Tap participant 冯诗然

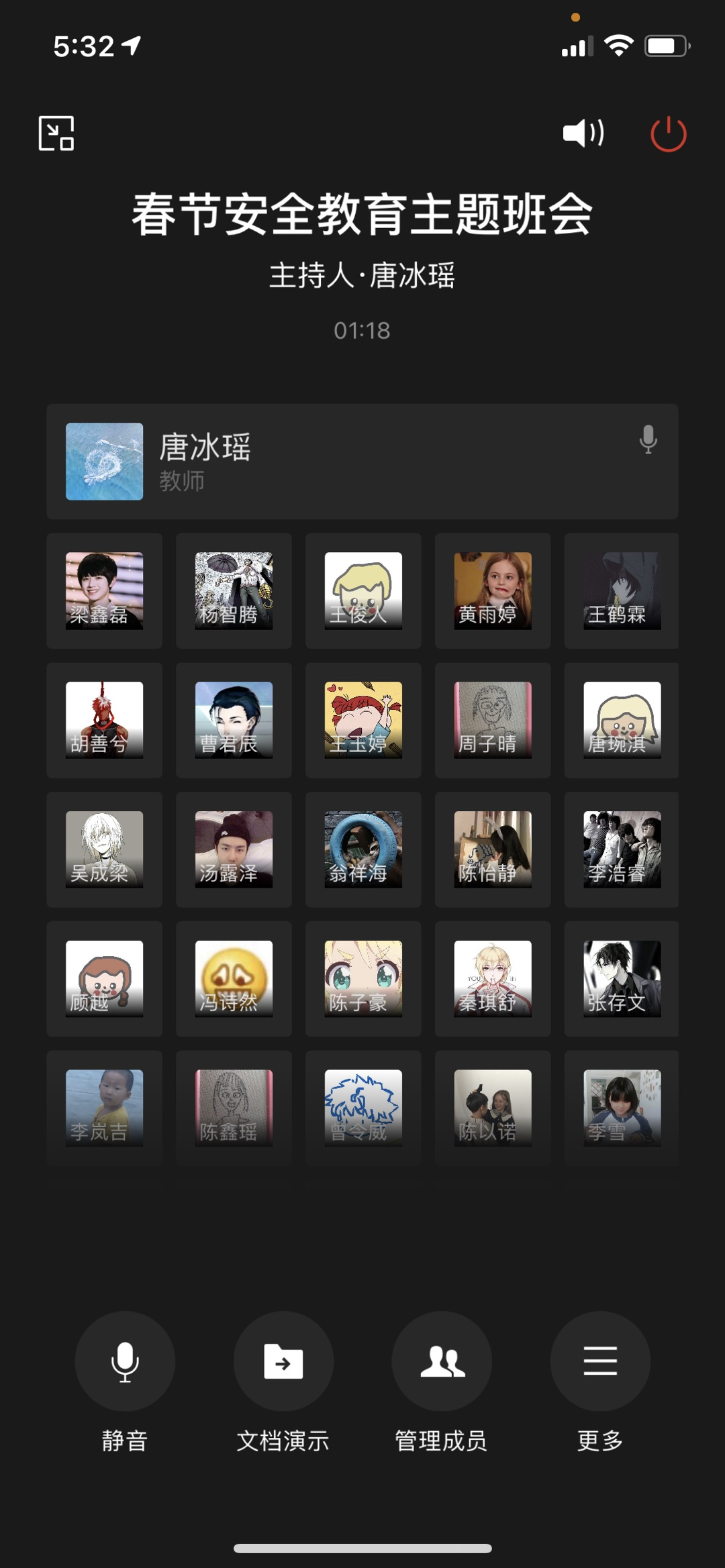coord(234,978)
